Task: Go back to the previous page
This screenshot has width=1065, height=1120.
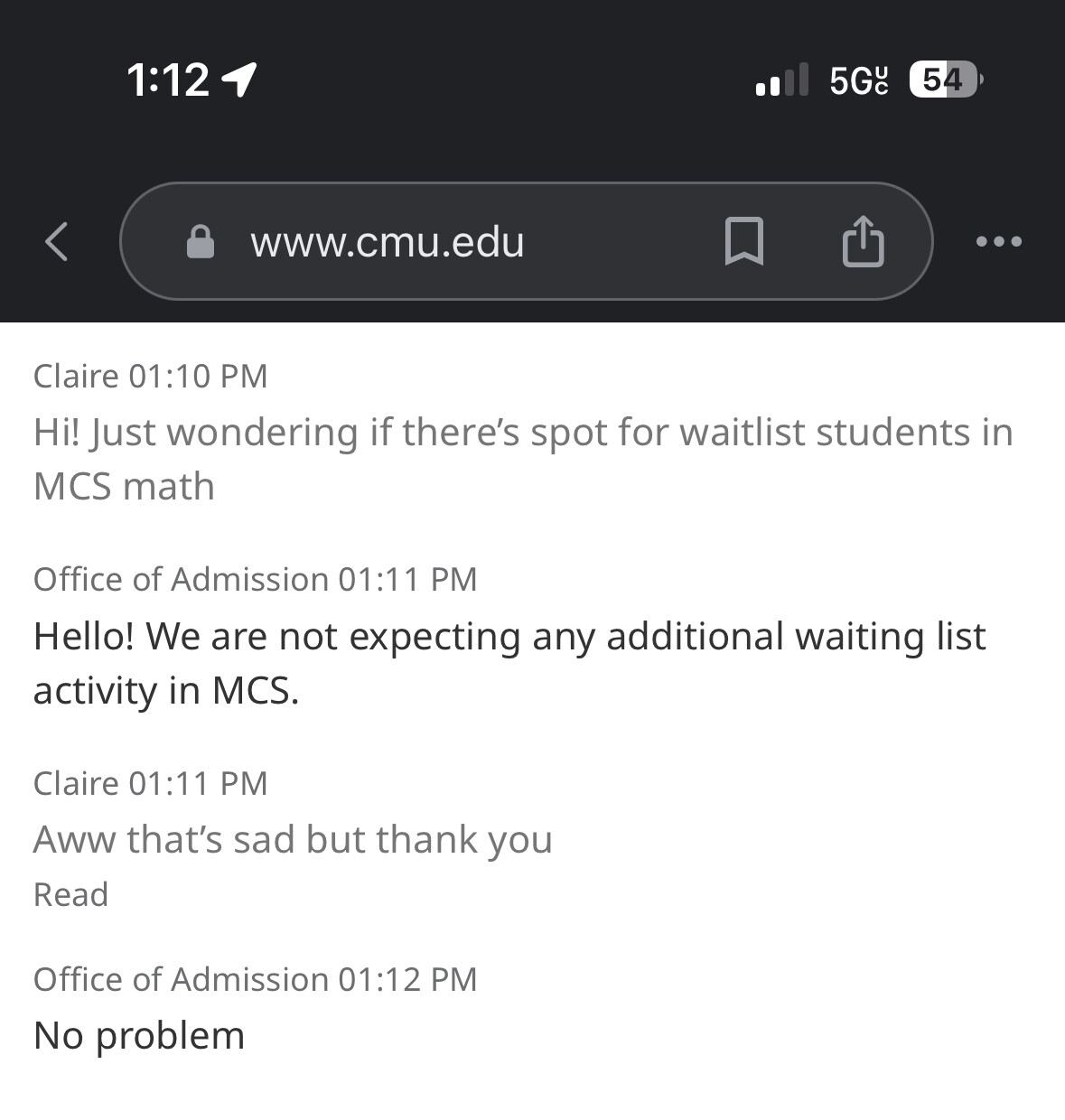Action: tap(57, 242)
